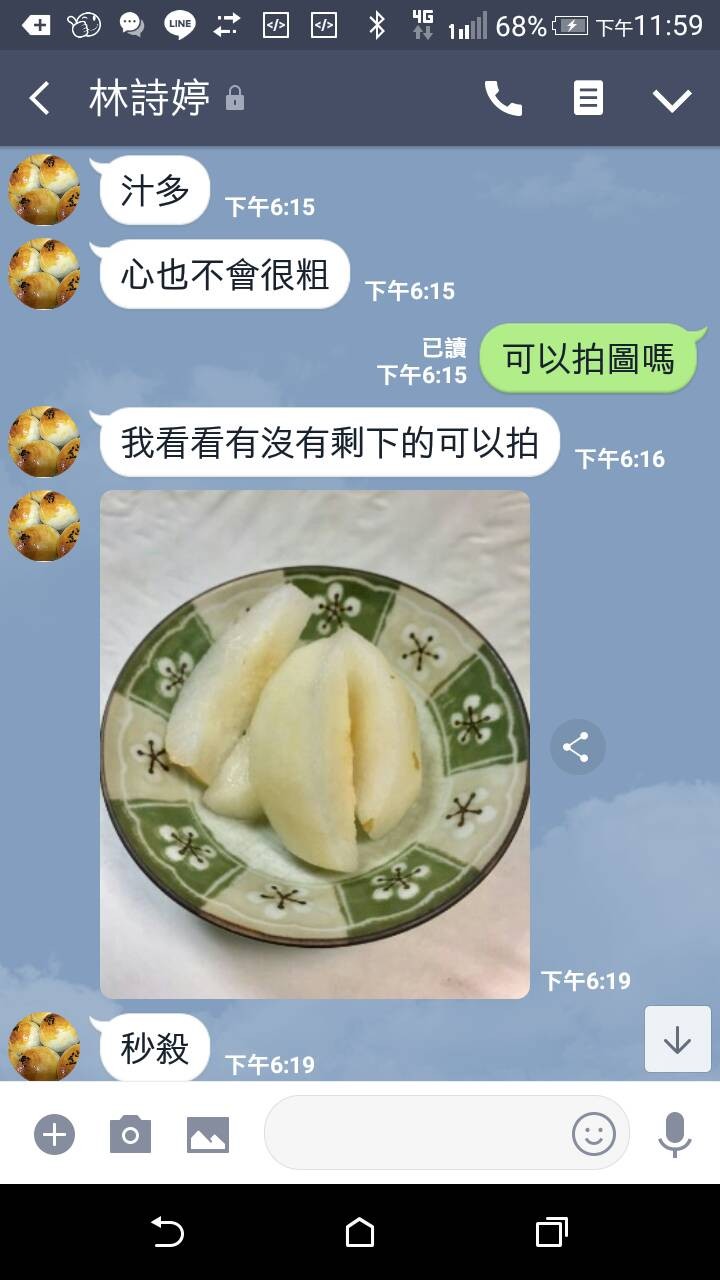Screen dimensions: 720x1280
Task: Record a voice message
Action: (675, 1133)
